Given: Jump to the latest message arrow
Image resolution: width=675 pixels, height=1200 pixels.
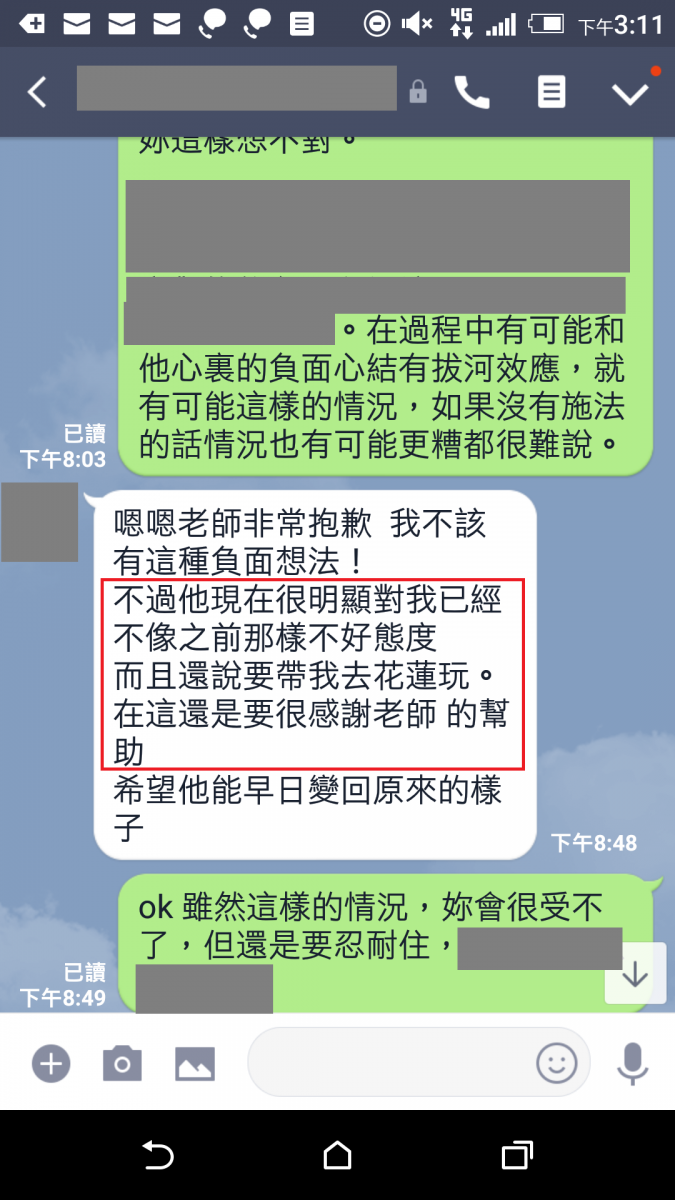Looking at the screenshot, I should pyautogui.click(x=635, y=974).
